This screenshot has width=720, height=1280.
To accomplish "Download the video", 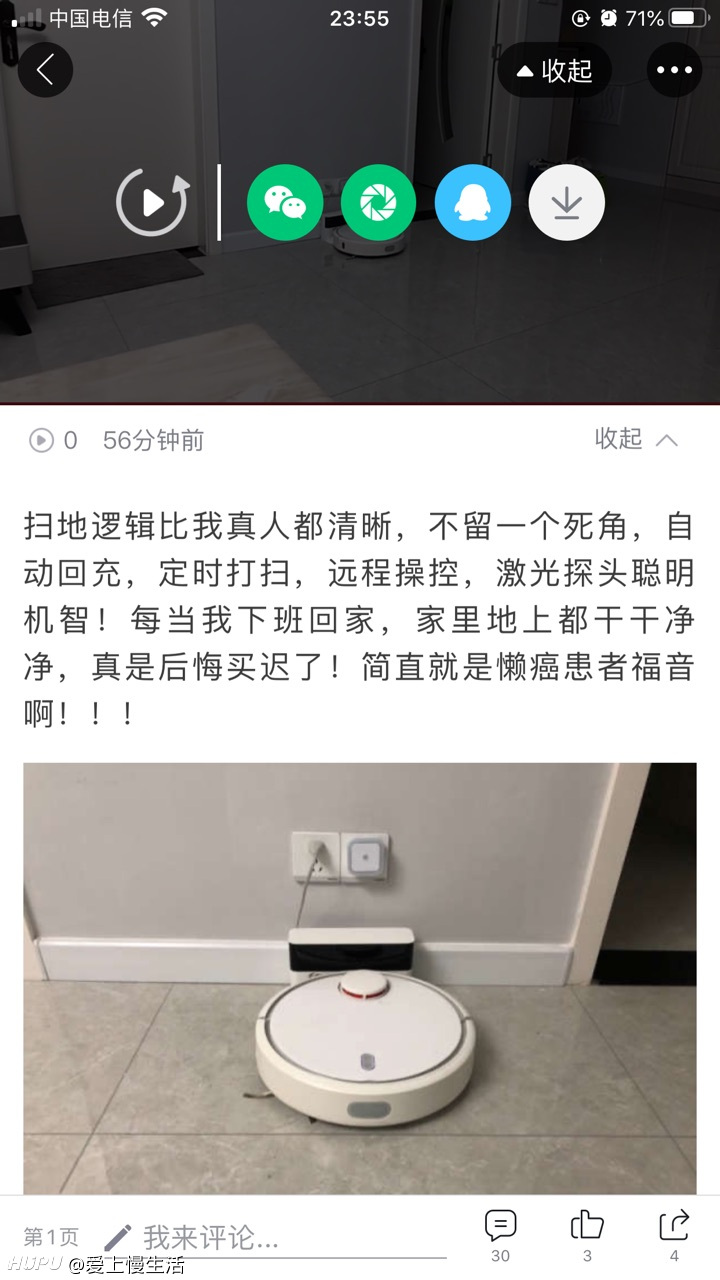I will click(567, 203).
